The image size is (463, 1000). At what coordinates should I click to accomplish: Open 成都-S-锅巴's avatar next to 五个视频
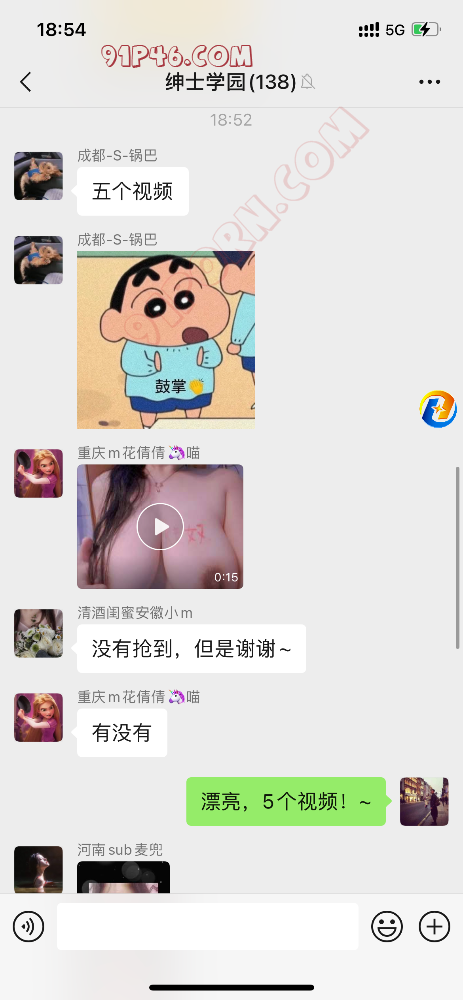38,176
